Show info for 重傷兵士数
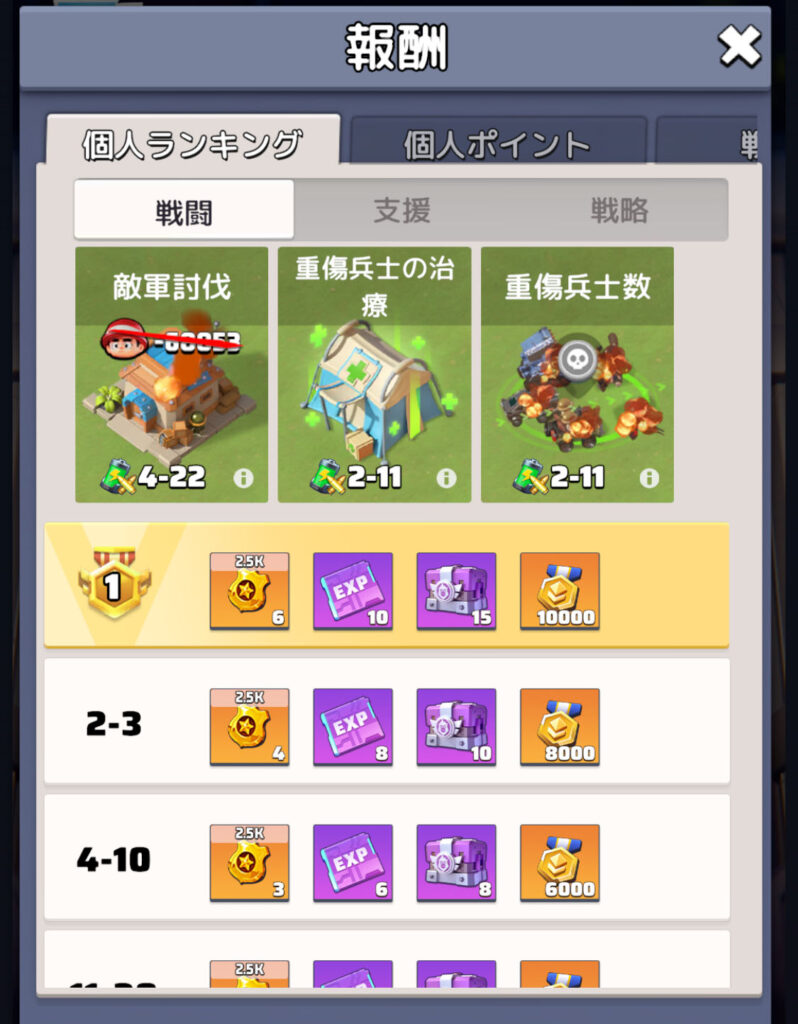The width and height of the screenshot is (798, 1024). coord(649,478)
